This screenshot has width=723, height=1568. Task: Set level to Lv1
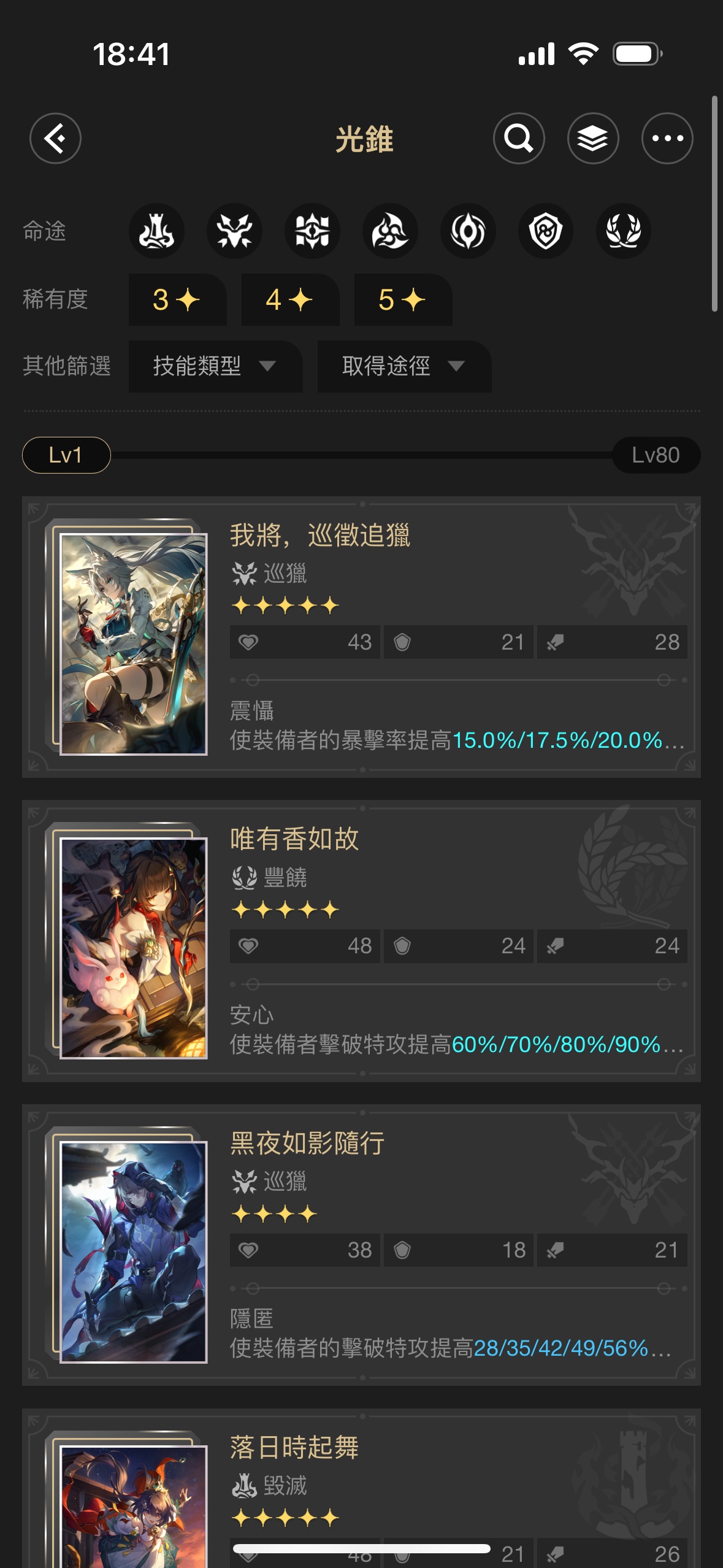tap(66, 455)
